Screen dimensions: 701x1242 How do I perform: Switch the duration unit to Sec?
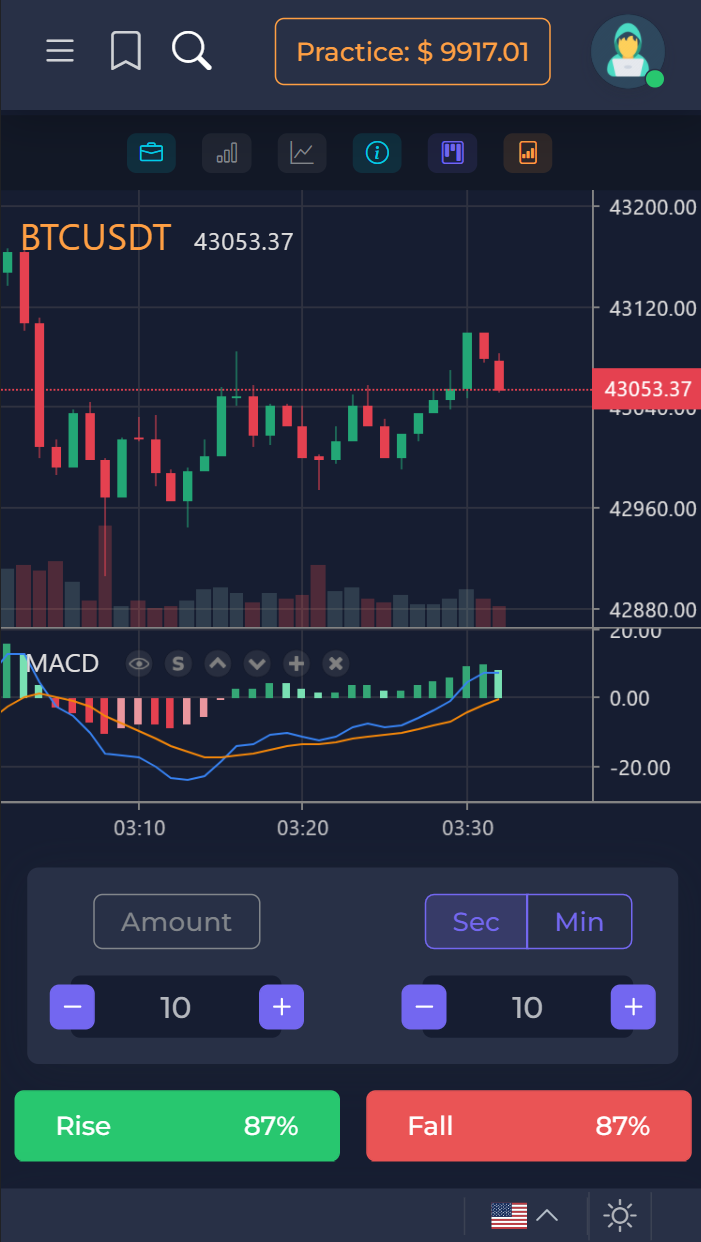[x=476, y=921]
